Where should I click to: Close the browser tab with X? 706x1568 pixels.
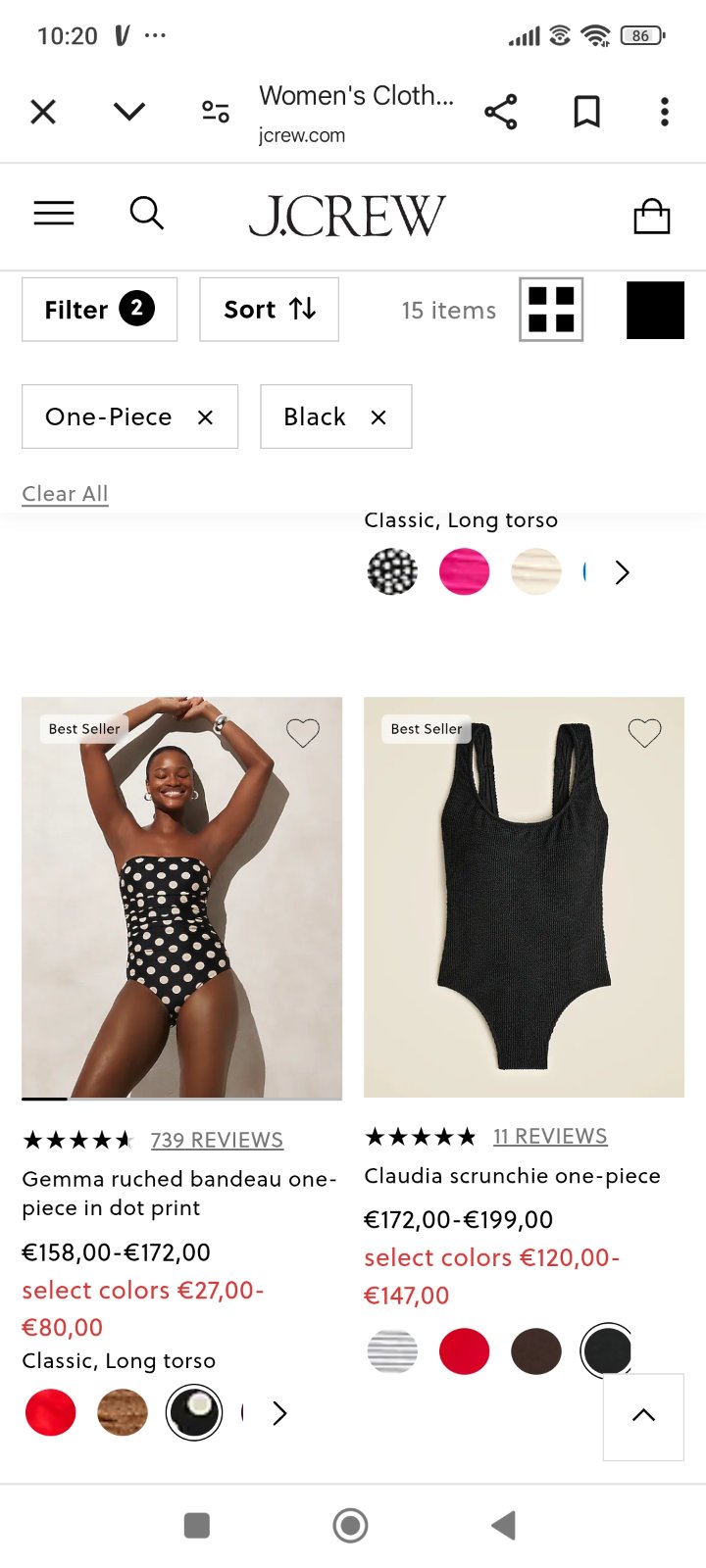pos(43,112)
